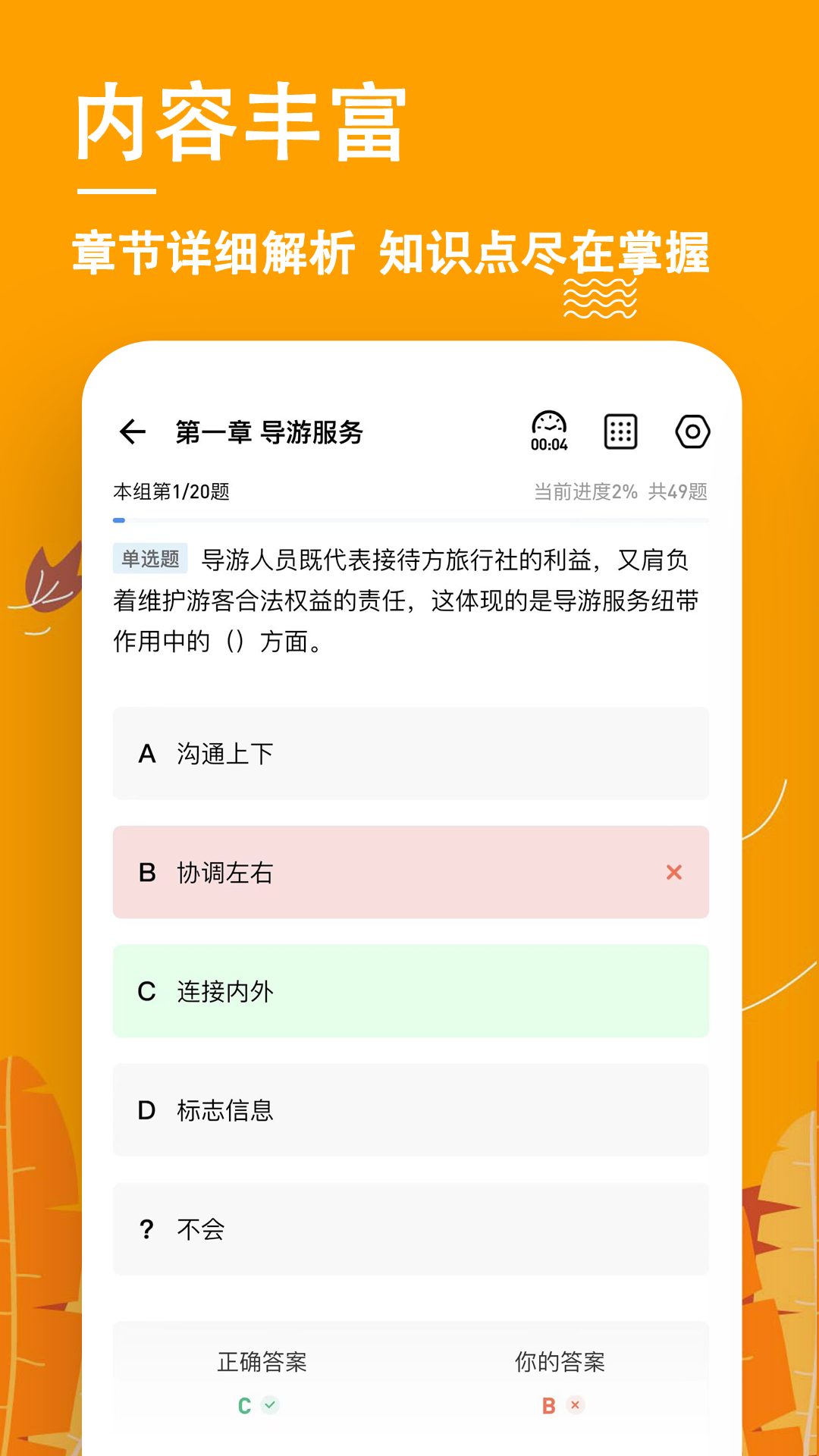The height and width of the screenshot is (1456, 819).
Task: Reselect the correct option C 连接内外
Action: coord(409,992)
